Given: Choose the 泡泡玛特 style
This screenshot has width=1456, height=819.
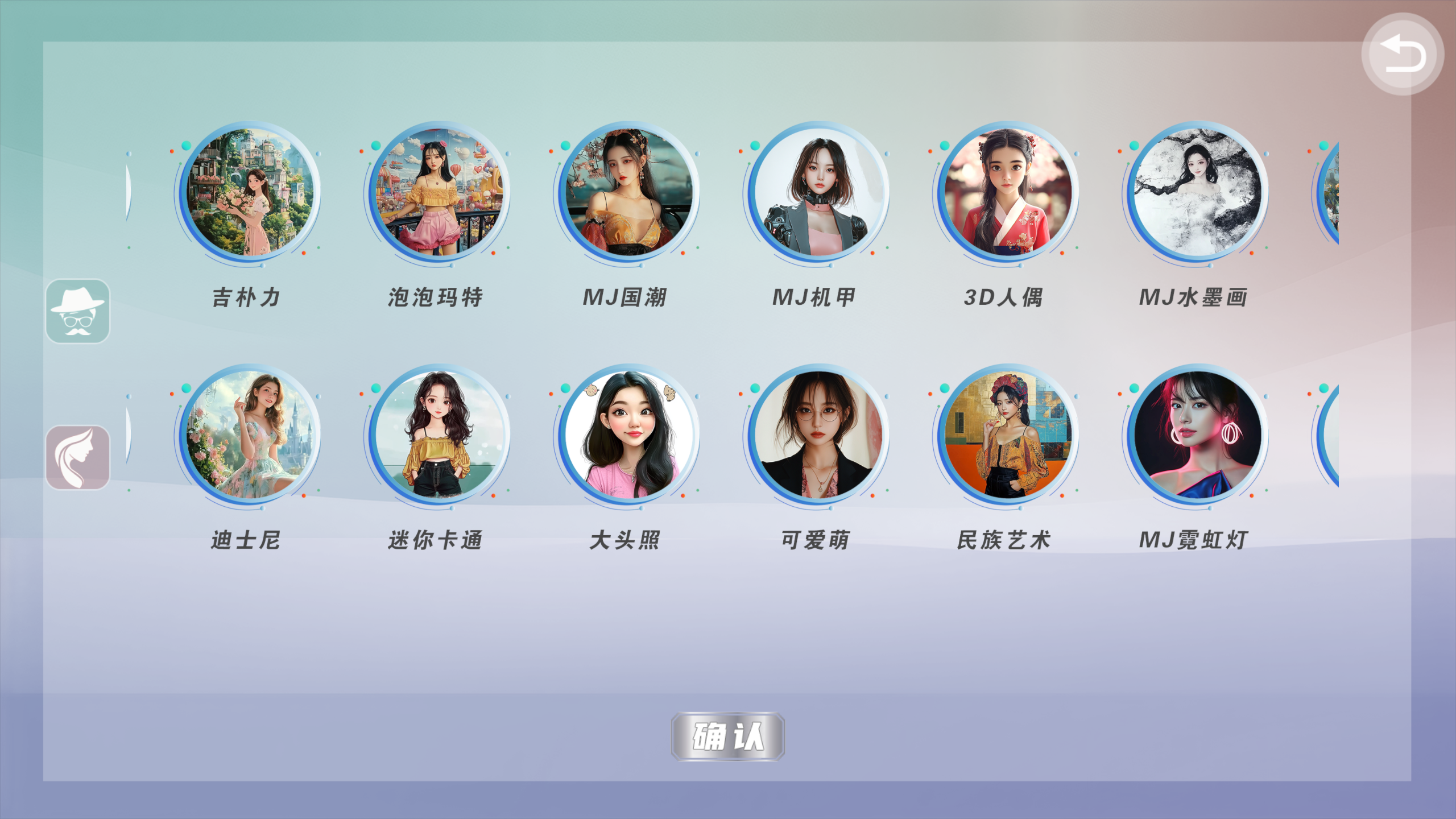Looking at the screenshot, I should point(438,192).
